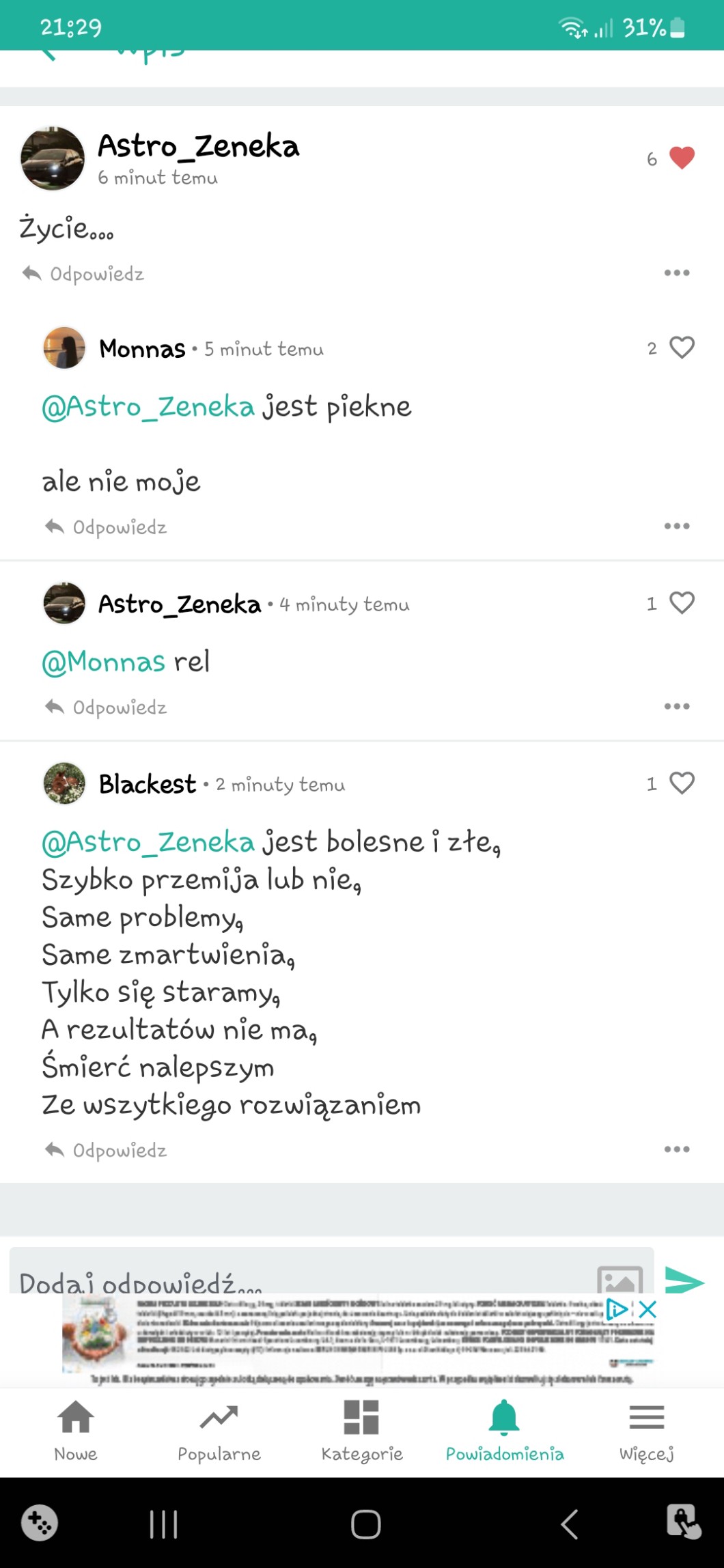Send the reply with the arrow icon
Image resolution: width=724 pixels, height=1568 pixels.
pos(684,1280)
